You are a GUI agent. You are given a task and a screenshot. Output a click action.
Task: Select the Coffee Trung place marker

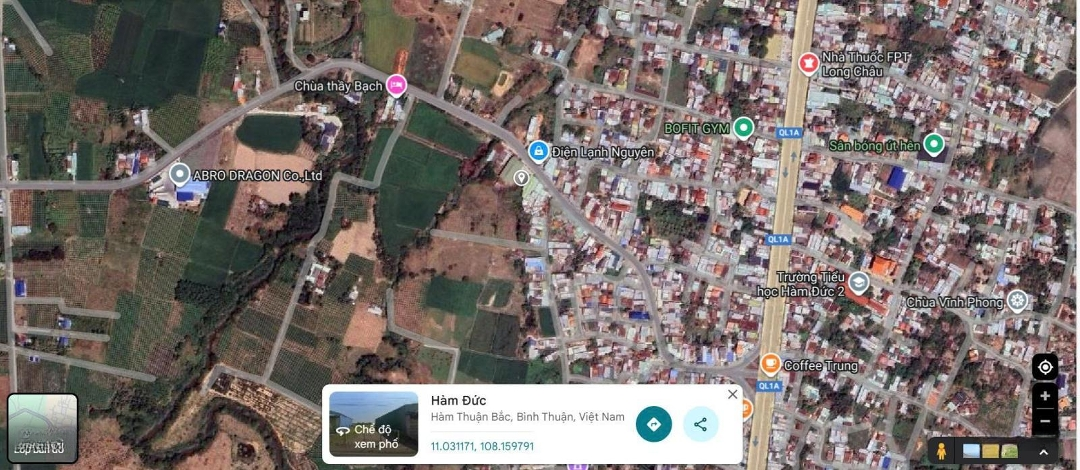(770, 364)
